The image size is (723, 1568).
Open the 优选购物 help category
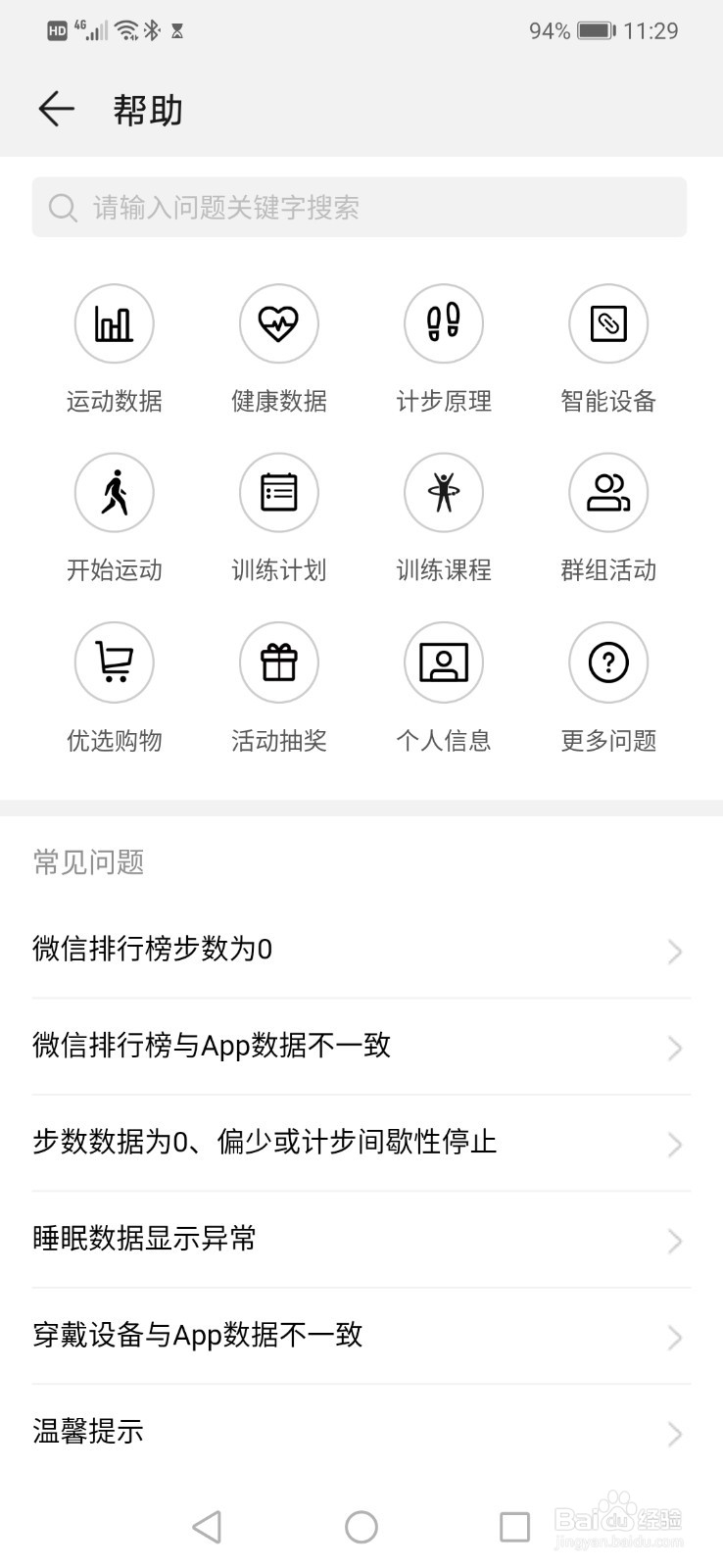[x=115, y=689]
